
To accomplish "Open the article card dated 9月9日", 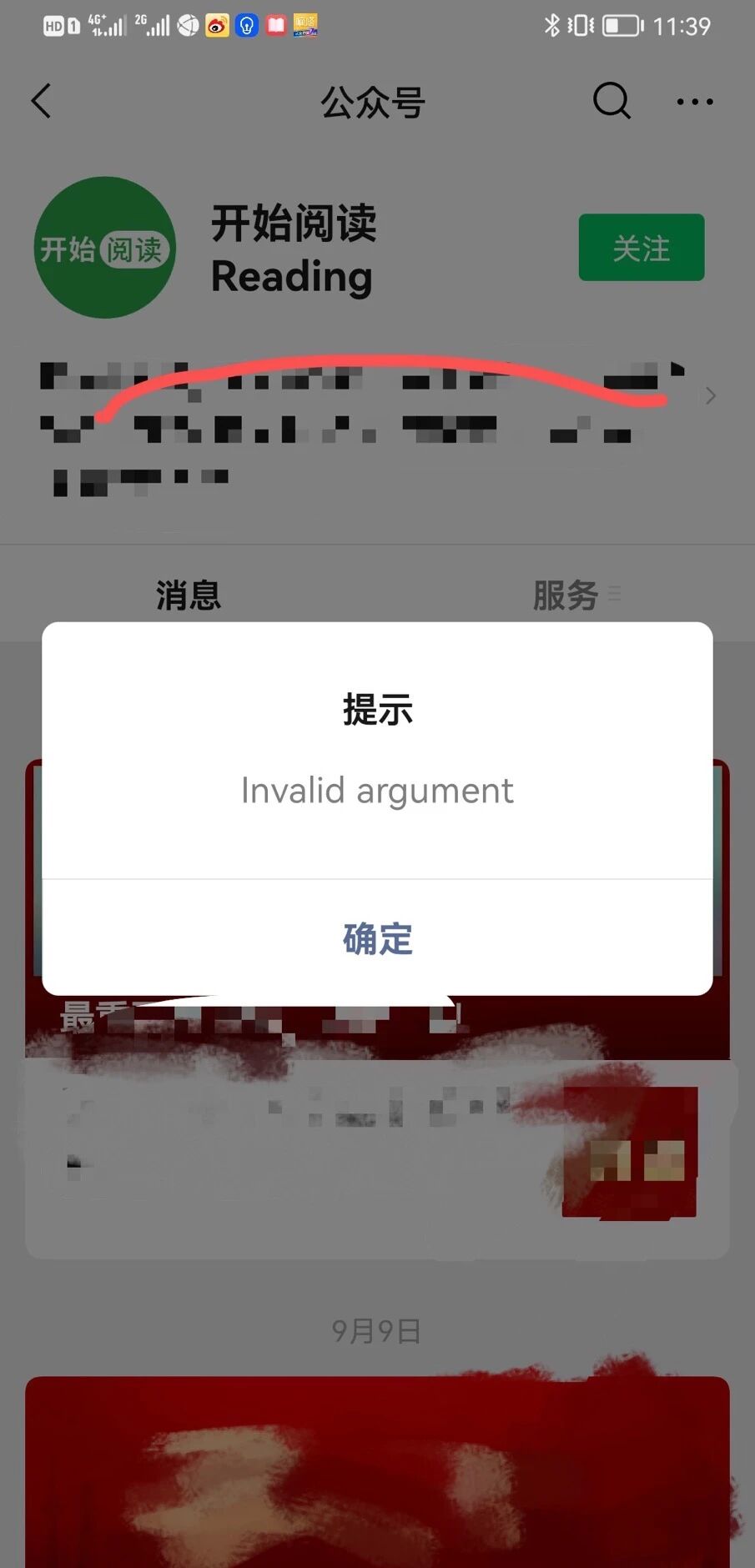I will [x=377, y=1471].
